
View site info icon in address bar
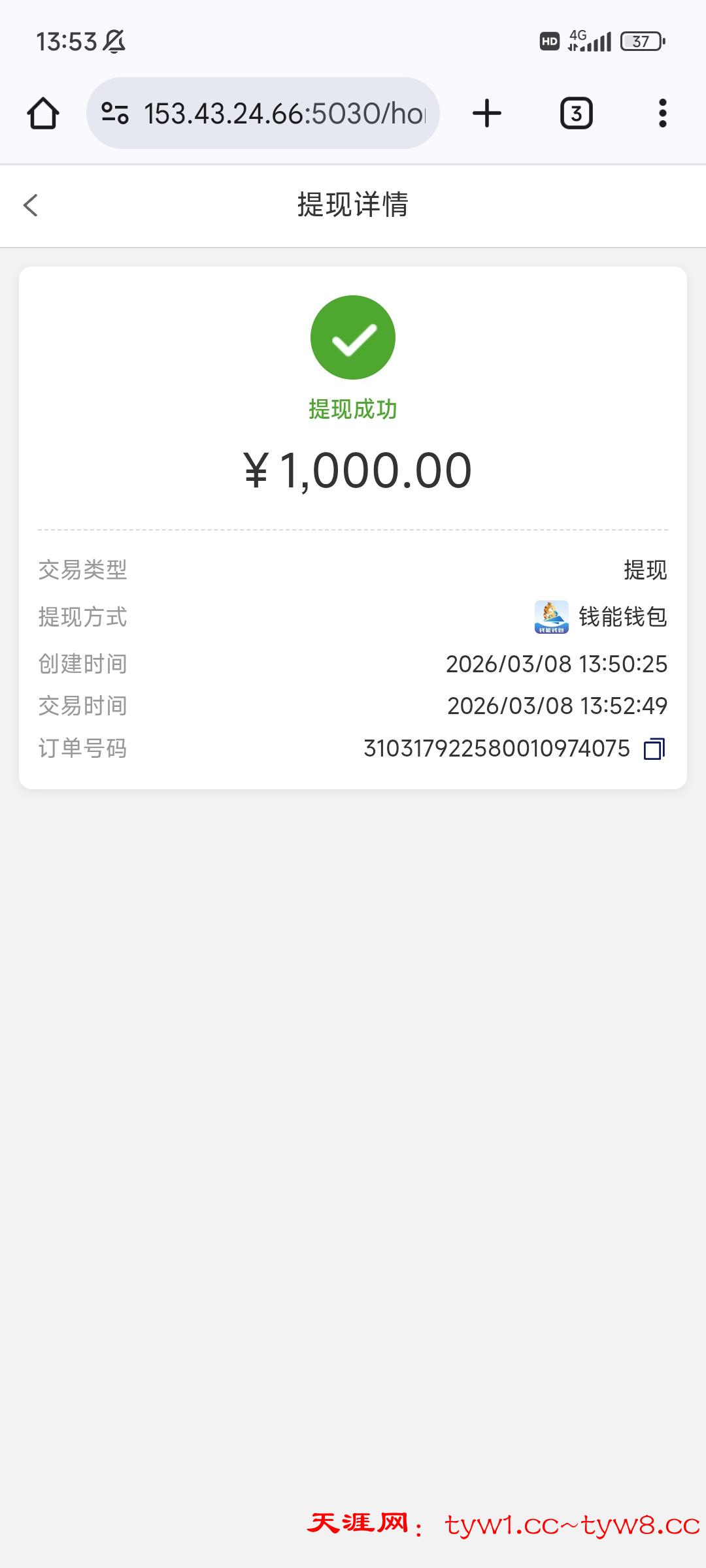115,114
